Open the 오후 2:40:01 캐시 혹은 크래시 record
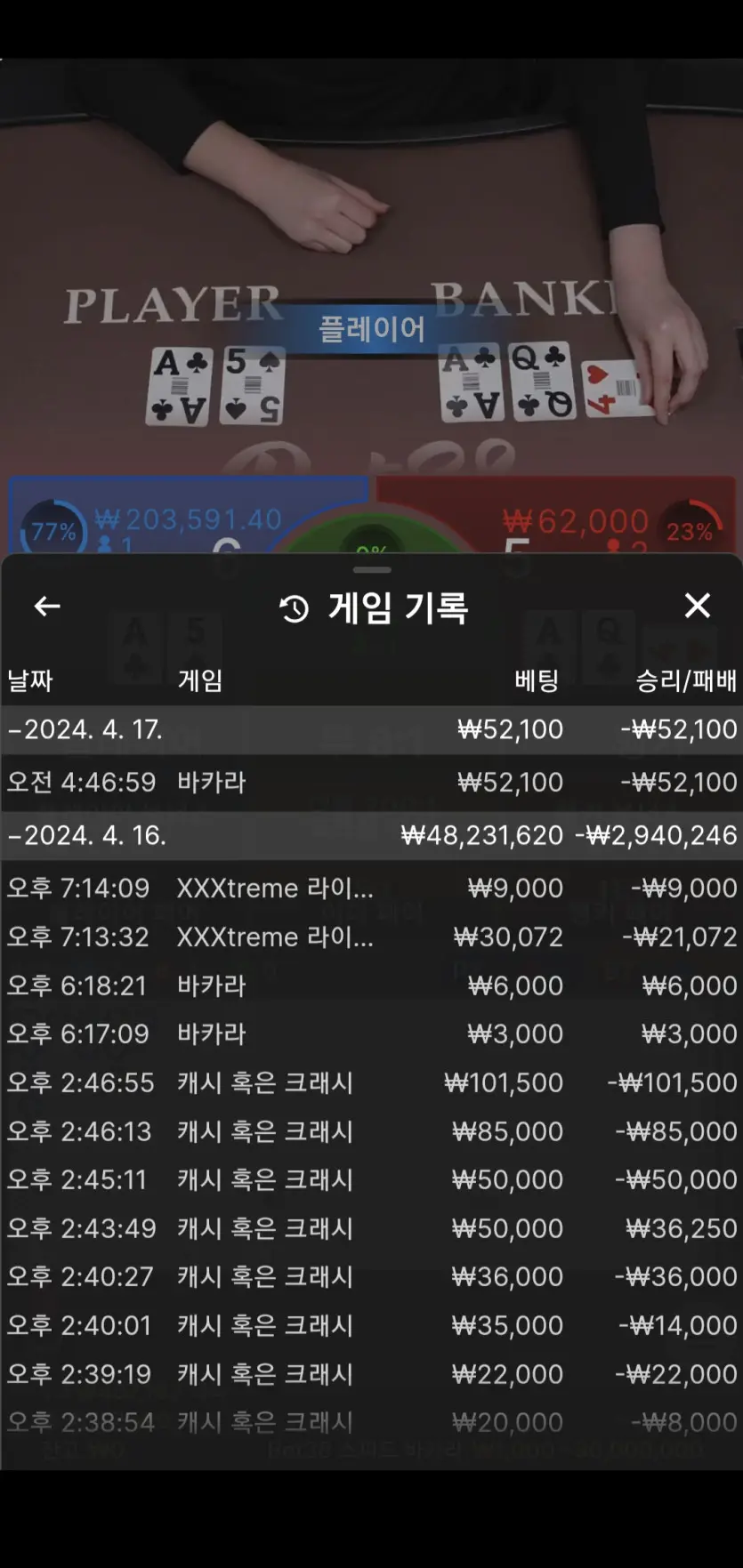Image resolution: width=743 pixels, height=1568 pixels. point(372,1325)
